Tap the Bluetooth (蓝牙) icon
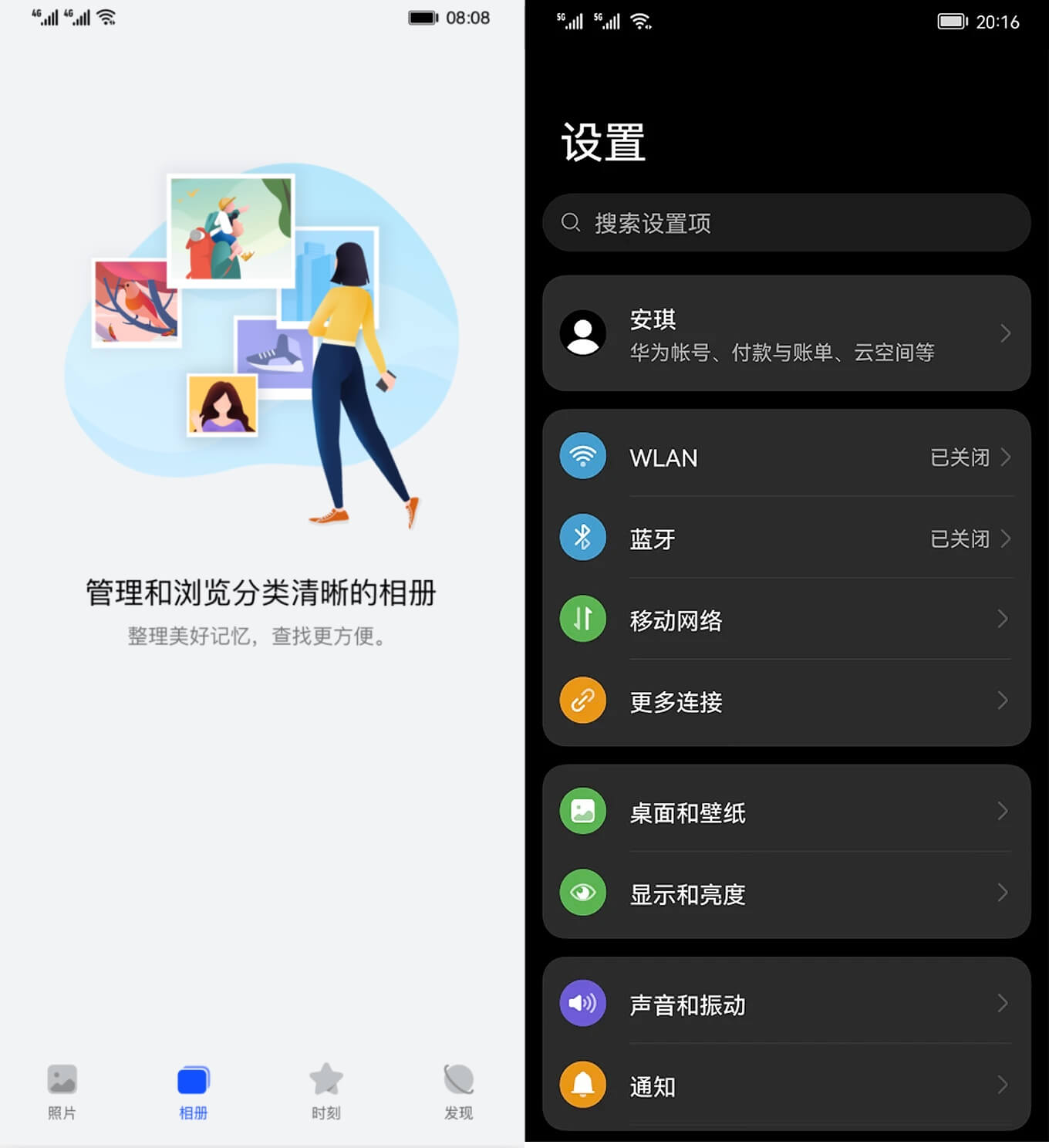This screenshot has width=1049, height=1148. pos(582,538)
